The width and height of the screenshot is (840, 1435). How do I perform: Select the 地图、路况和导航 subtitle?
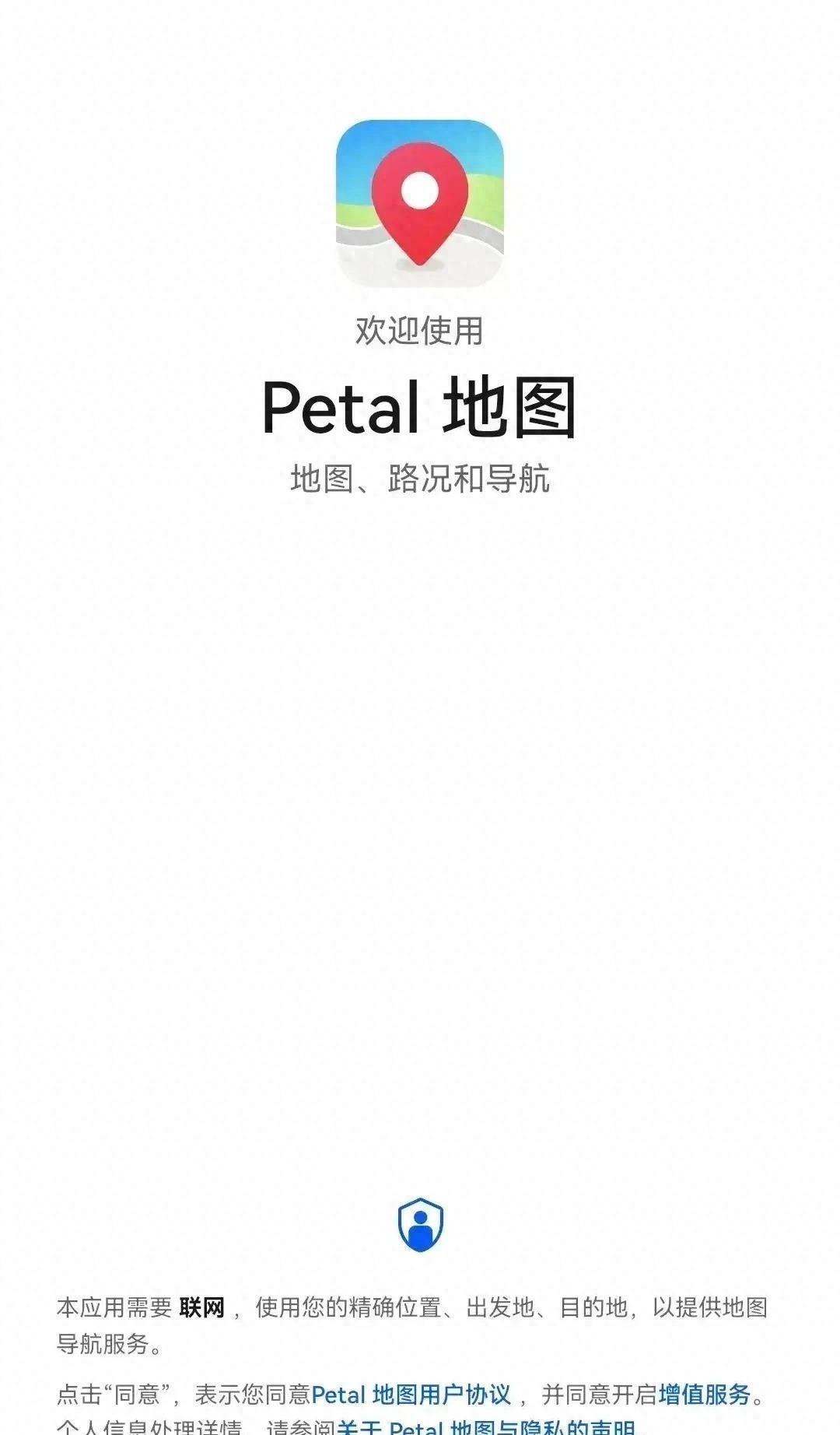point(420,475)
